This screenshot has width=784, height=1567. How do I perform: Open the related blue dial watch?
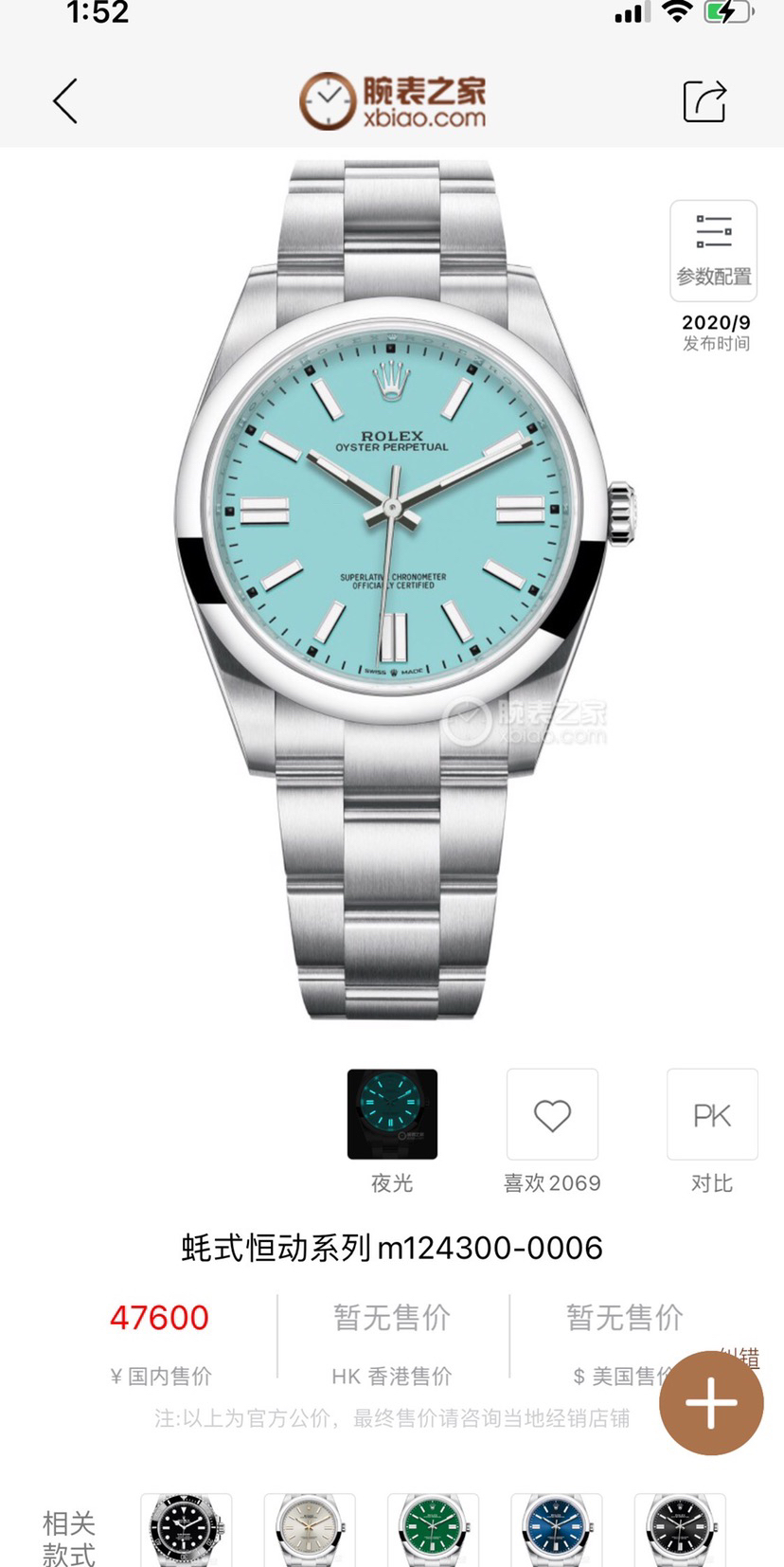(556, 1529)
